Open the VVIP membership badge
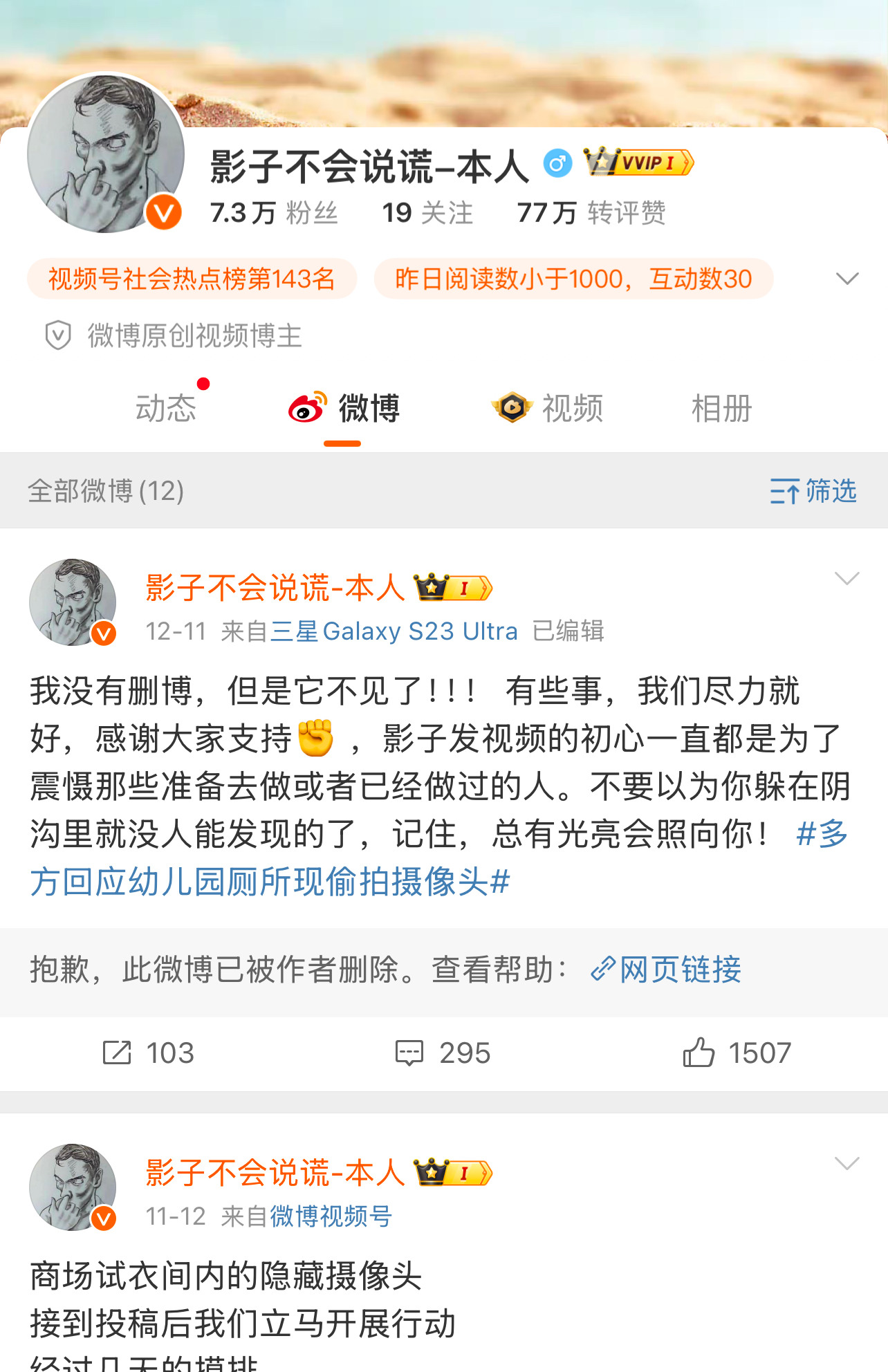 point(638,163)
